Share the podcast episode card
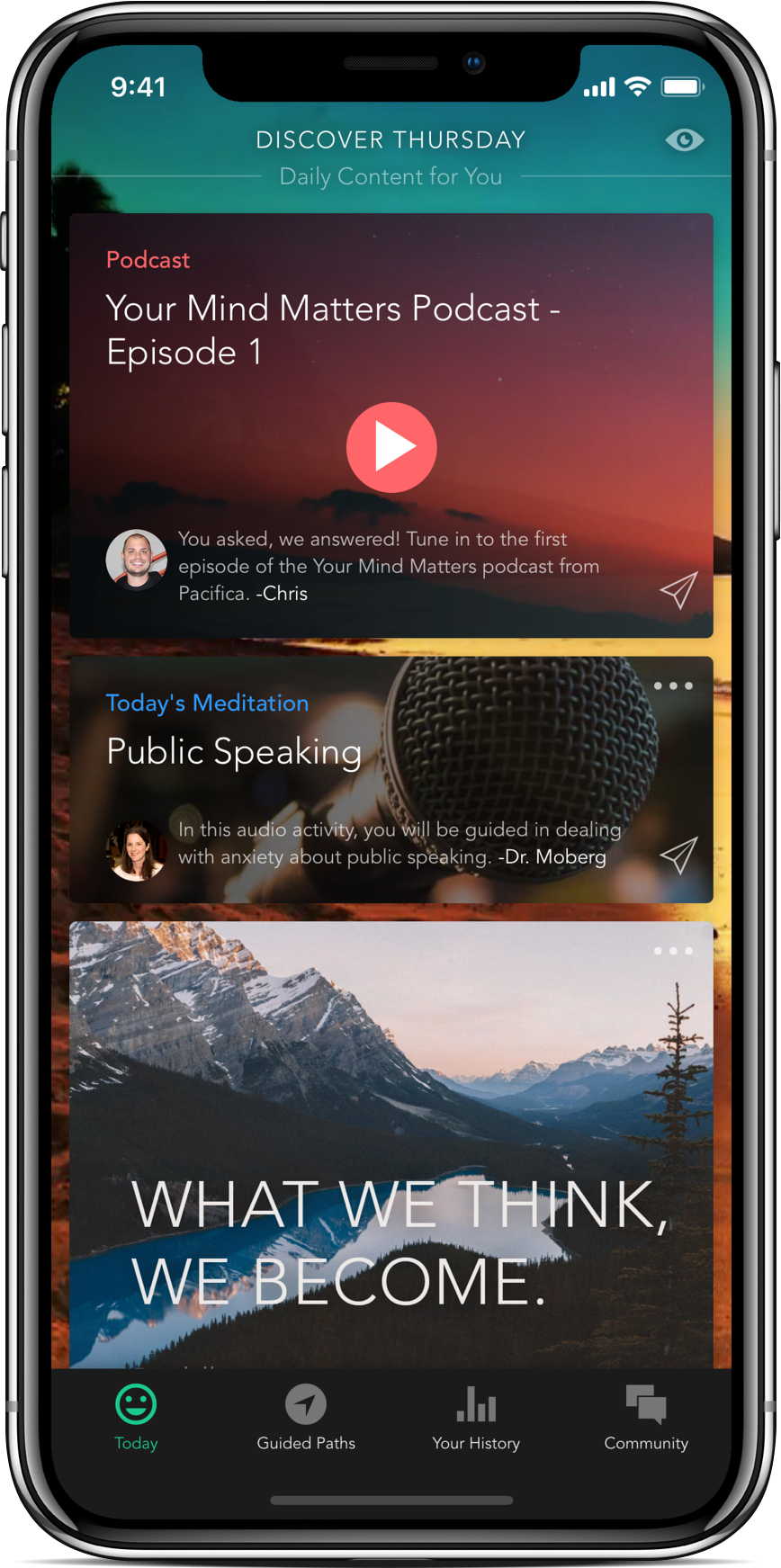 [x=678, y=590]
